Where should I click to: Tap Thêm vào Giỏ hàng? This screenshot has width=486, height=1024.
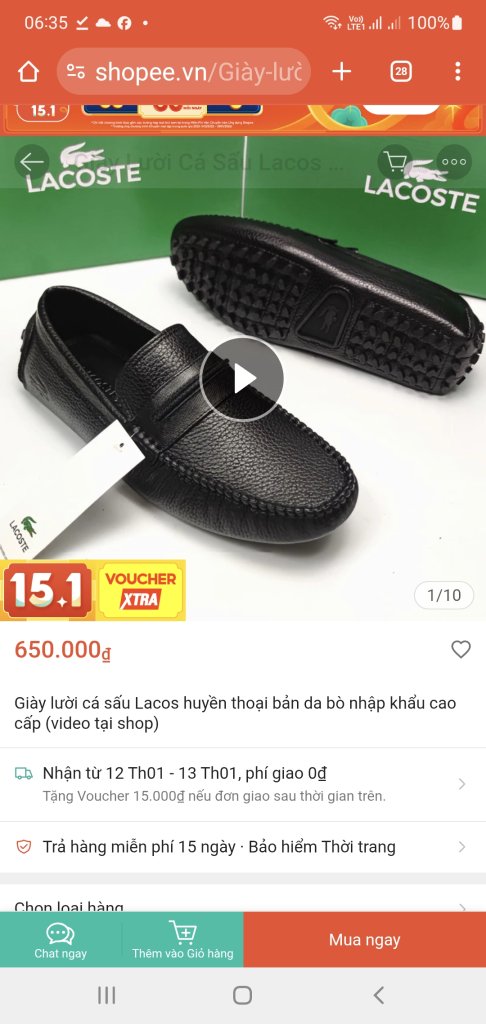(x=183, y=940)
